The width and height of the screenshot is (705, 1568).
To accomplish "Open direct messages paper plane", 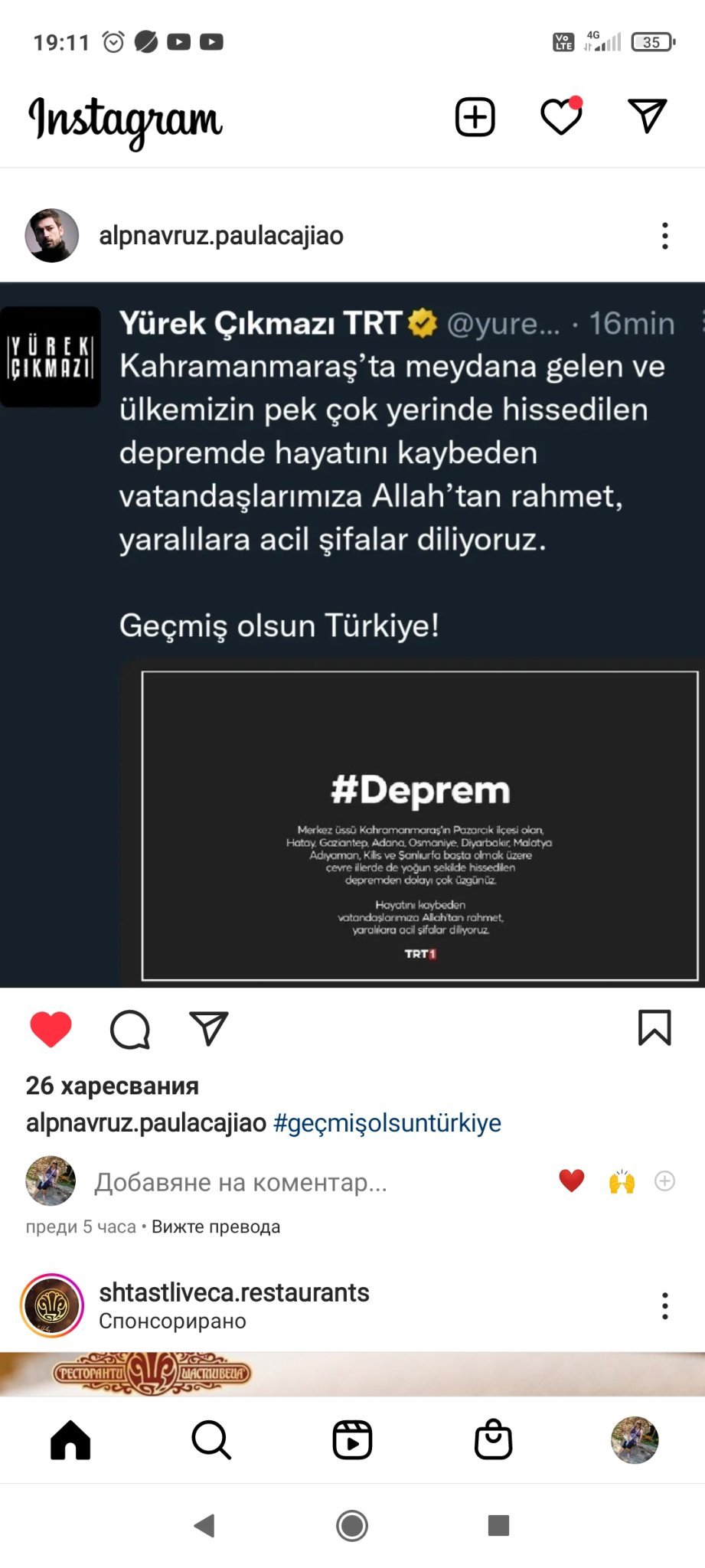I will click(648, 116).
